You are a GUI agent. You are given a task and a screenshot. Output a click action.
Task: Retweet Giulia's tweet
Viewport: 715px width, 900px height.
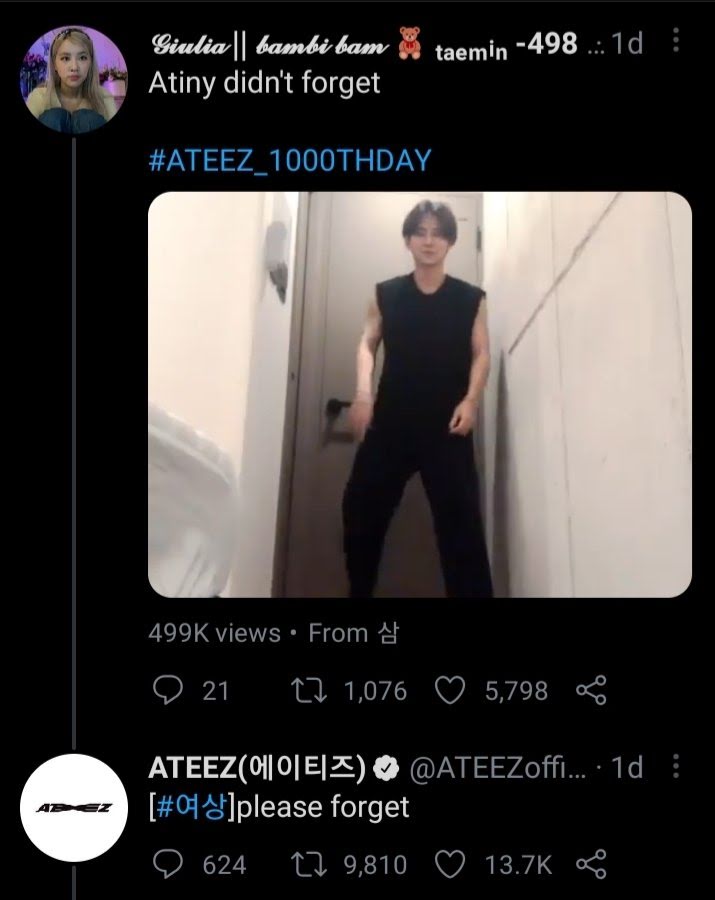300,690
